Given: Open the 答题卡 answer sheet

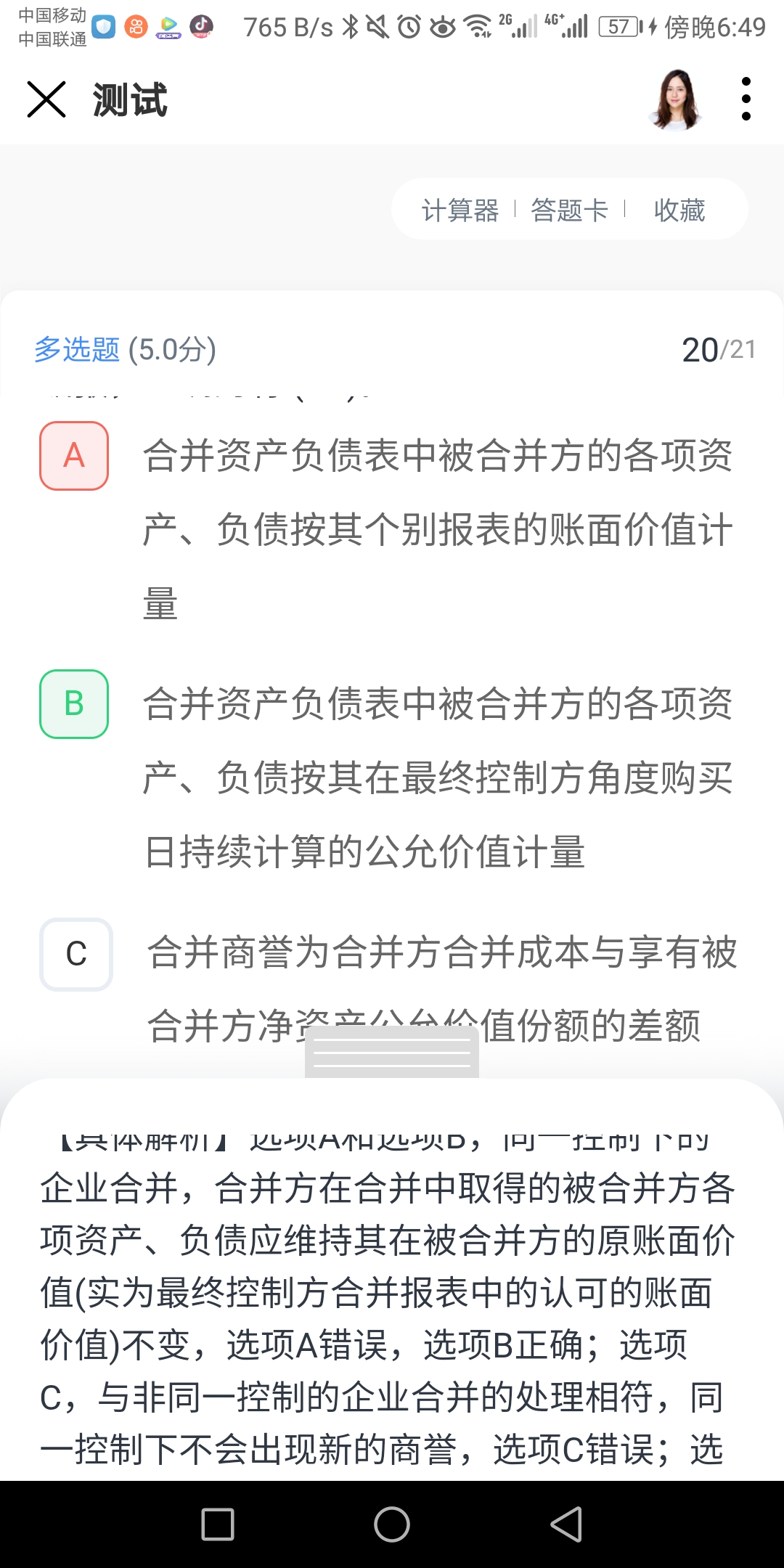Looking at the screenshot, I should click(569, 211).
